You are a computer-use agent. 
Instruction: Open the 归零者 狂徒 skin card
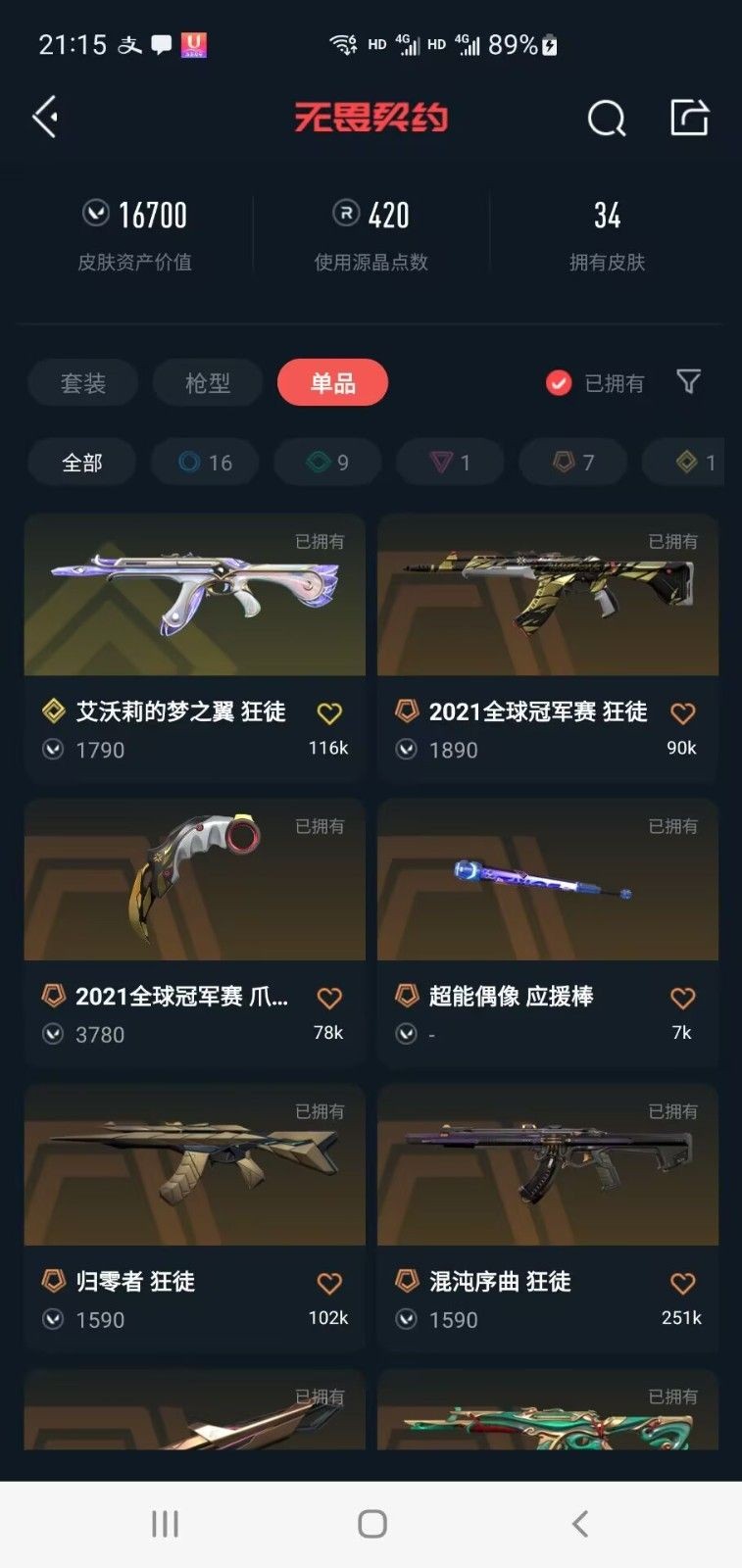(194, 1217)
